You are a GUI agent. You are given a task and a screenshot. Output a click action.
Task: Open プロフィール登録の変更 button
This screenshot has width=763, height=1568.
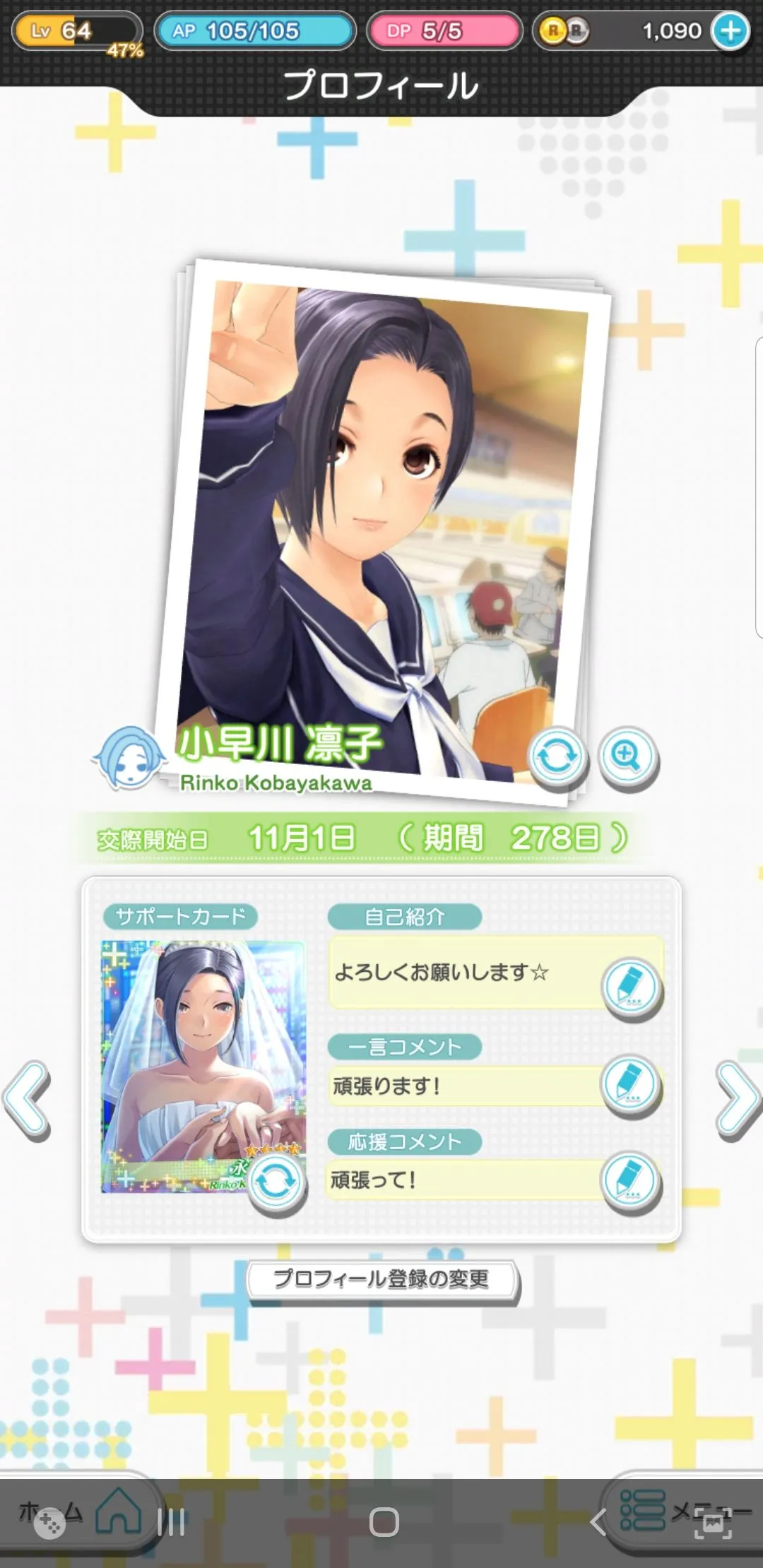(x=382, y=1279)
